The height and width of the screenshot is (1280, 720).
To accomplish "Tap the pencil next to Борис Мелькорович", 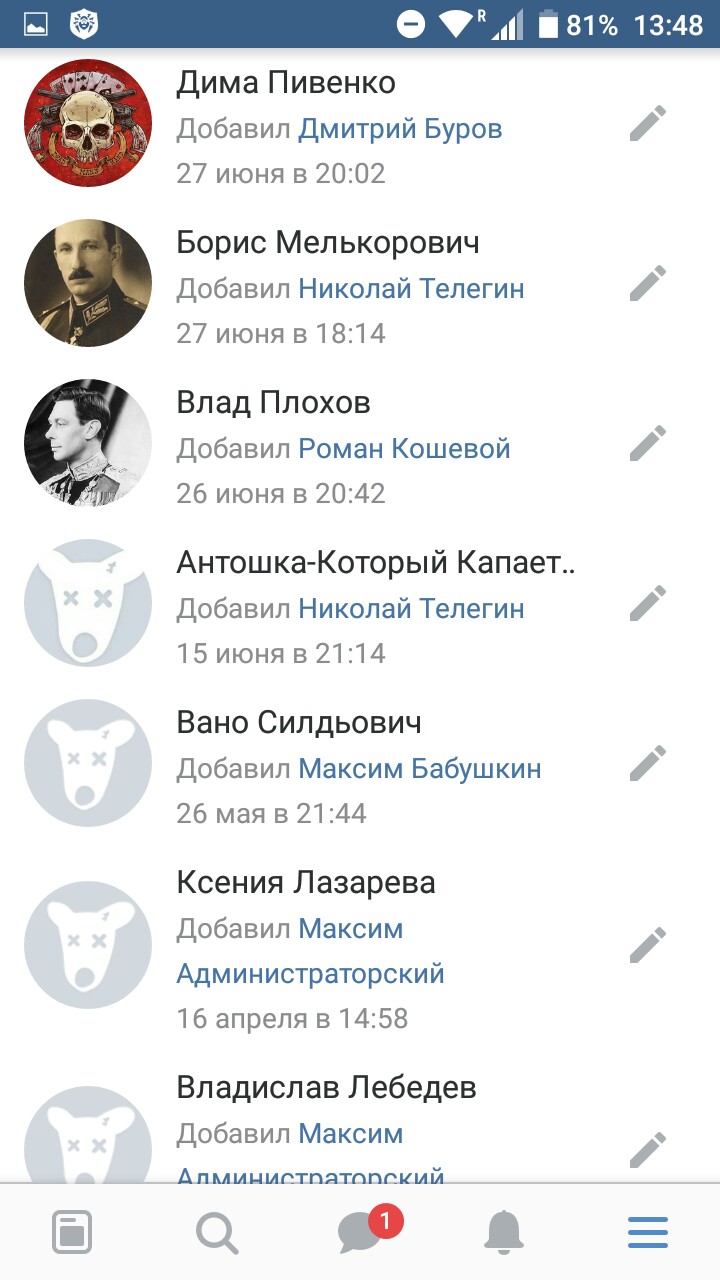I will (x=648, y=283).
